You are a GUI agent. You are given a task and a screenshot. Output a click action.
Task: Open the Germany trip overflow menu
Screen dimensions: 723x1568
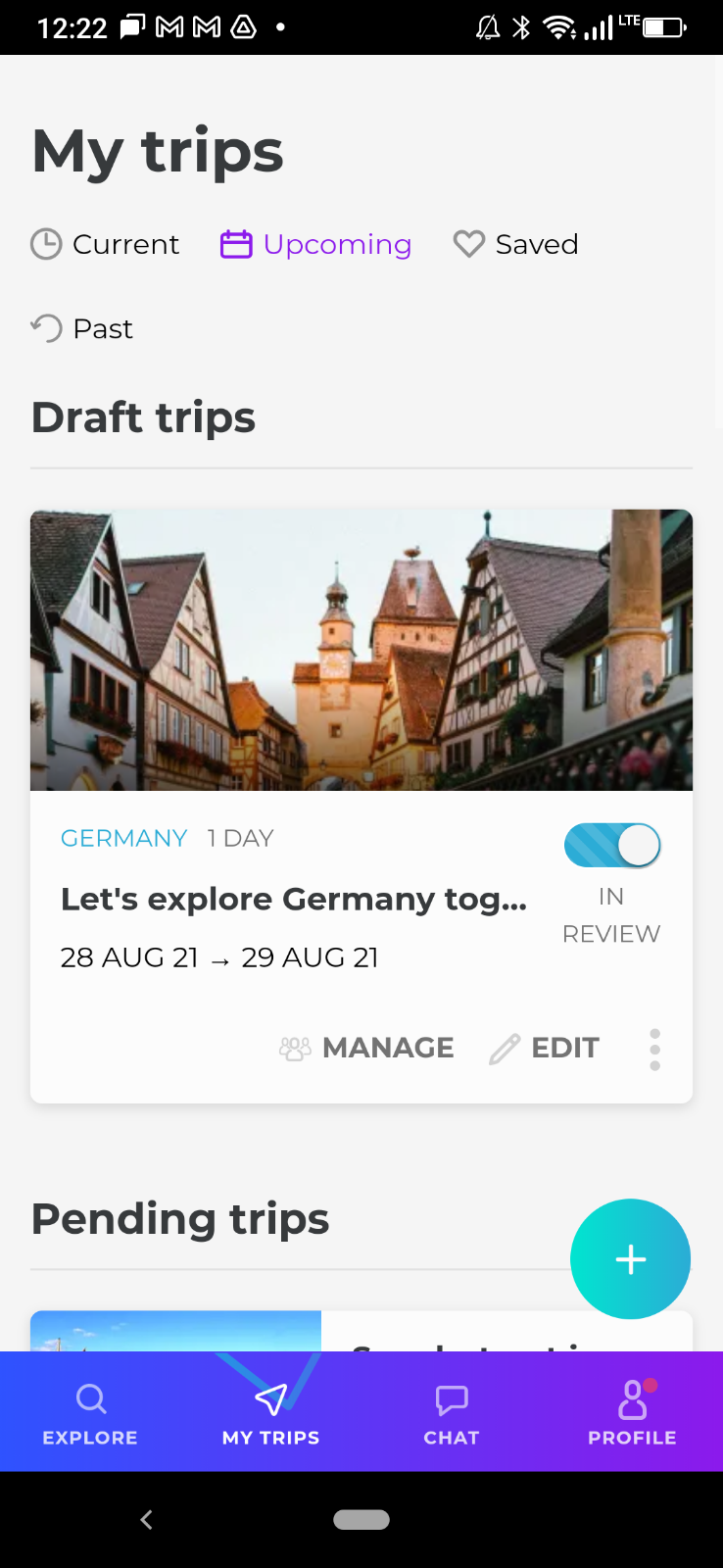click(654, 1049)
